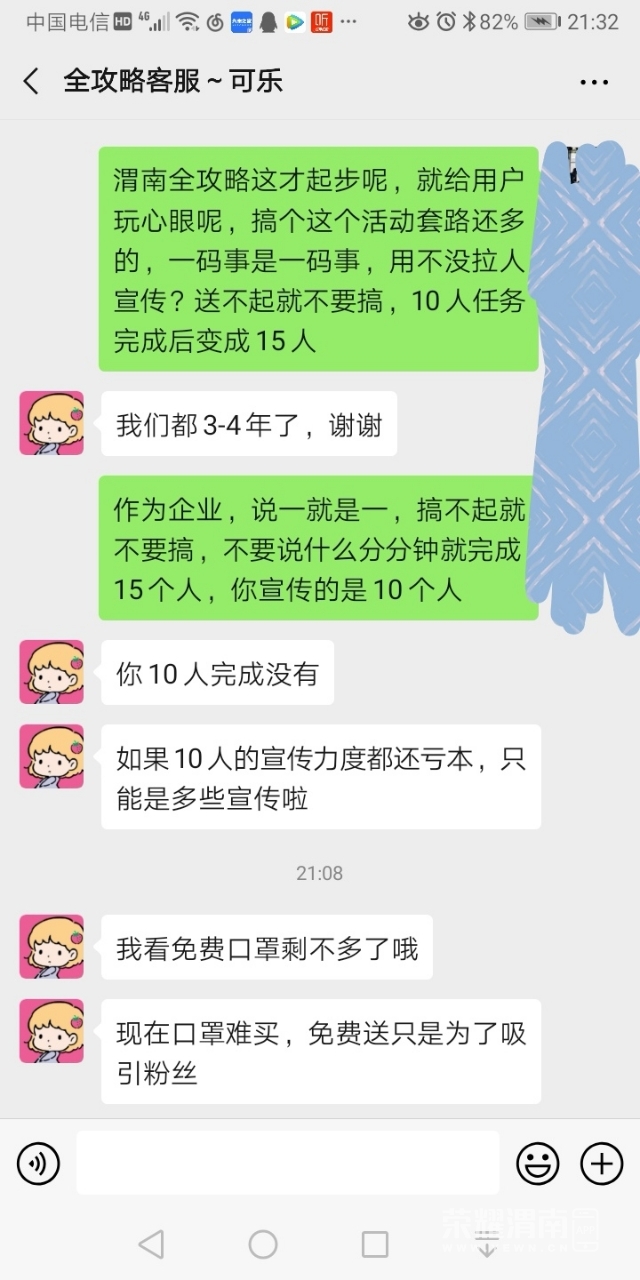This screenshot has width=640, height=1280.
Task: Focus the message text field
Action: pos(287,1163)
